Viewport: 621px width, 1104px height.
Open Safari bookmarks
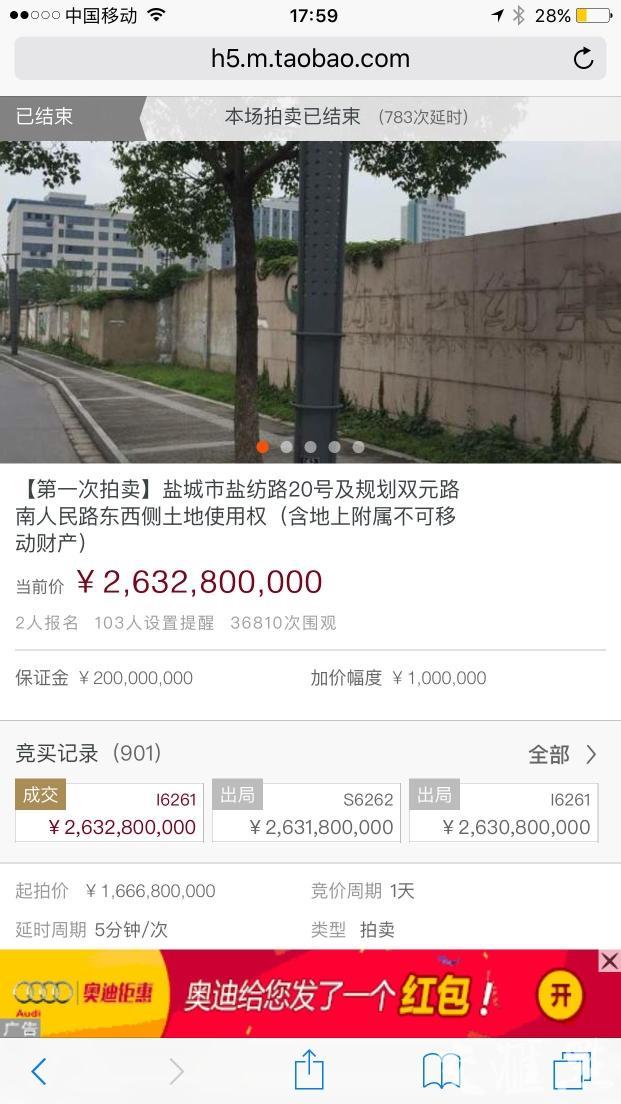tap(441, 1071)
